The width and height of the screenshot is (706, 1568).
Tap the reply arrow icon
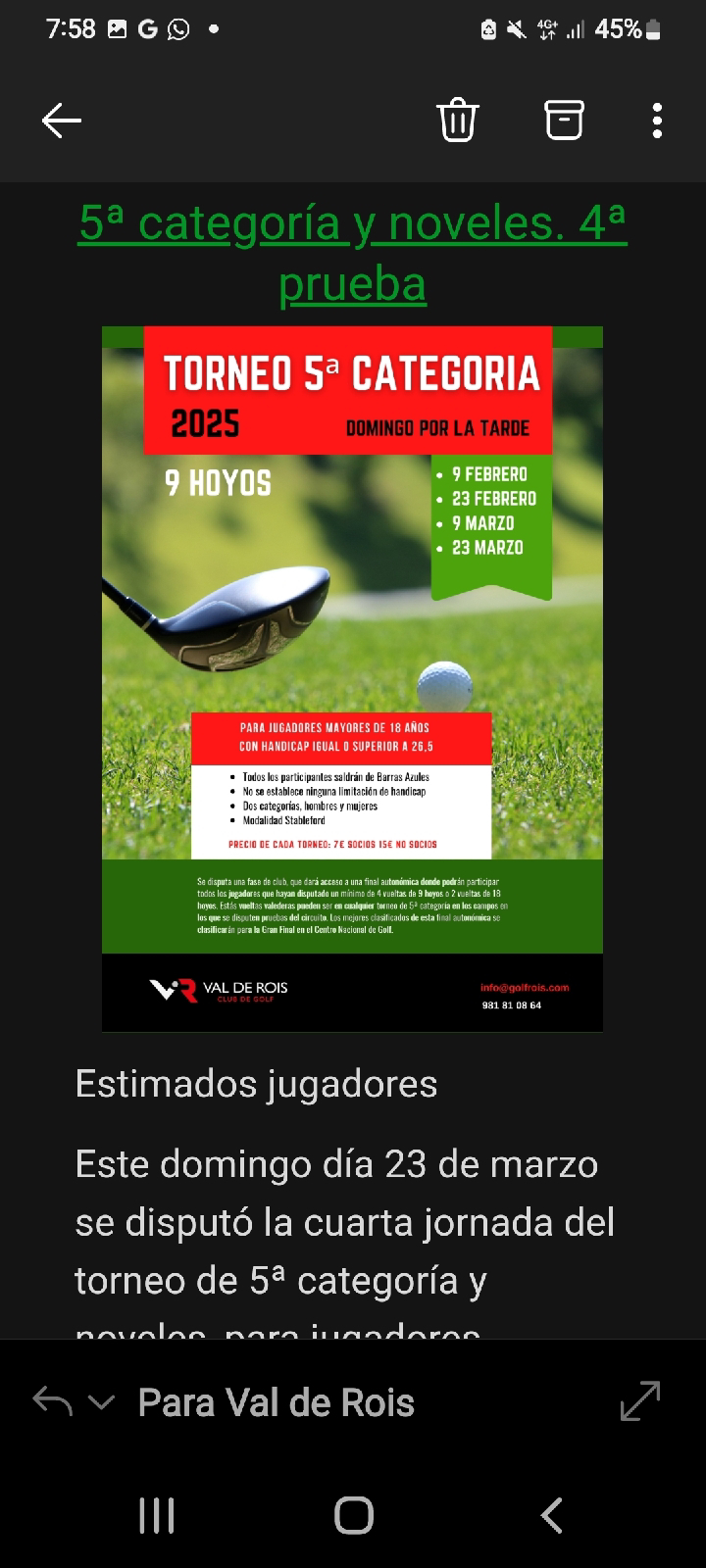52,1401
